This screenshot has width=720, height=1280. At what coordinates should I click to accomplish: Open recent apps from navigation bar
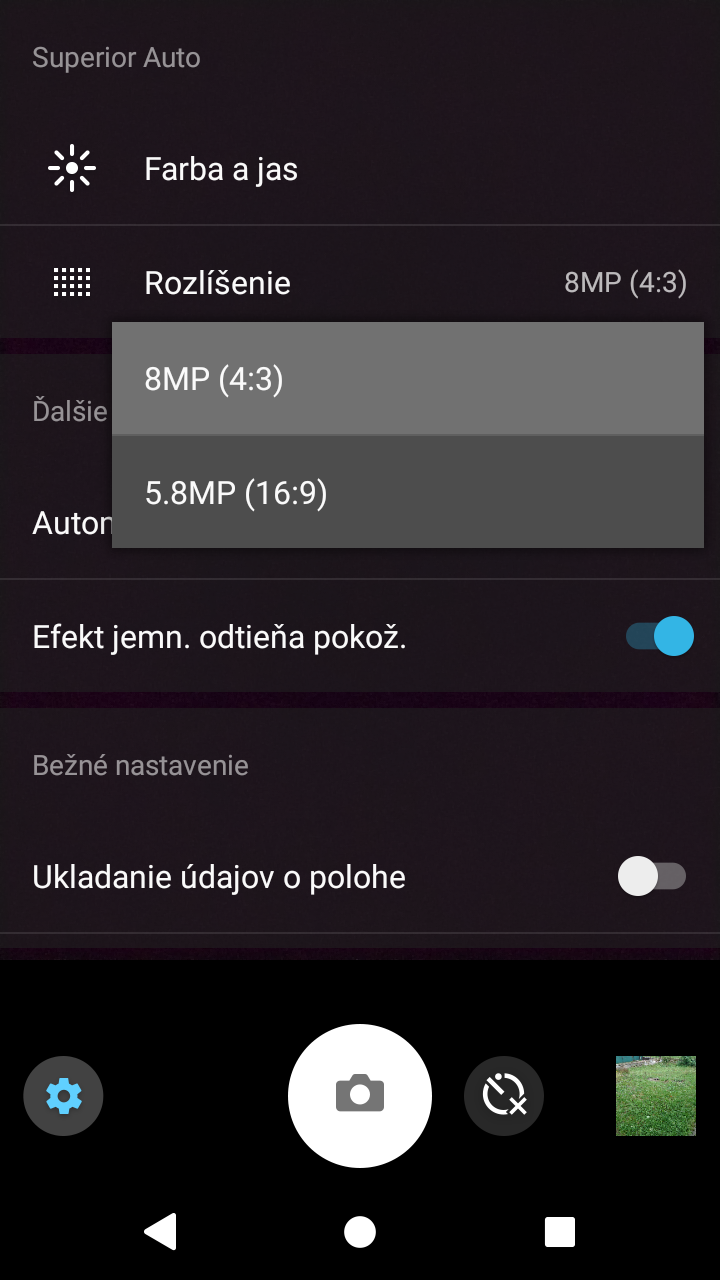pos(560,1232)
